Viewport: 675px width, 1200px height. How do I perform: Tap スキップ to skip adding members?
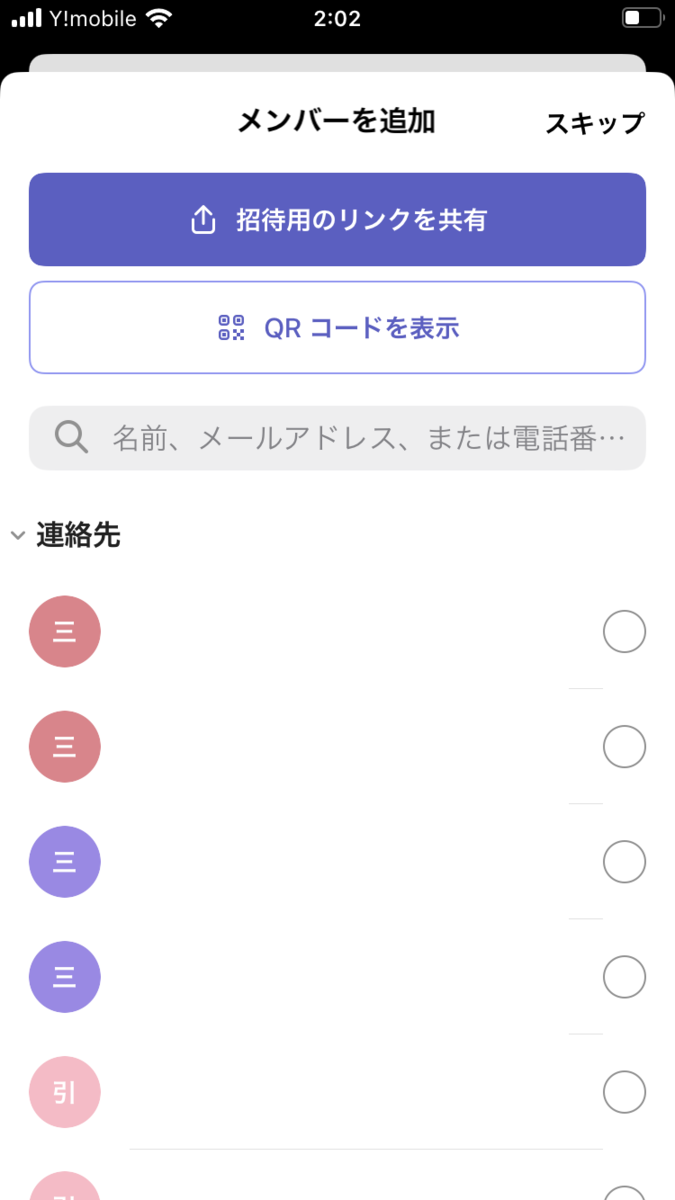click(x=594, y=123)
